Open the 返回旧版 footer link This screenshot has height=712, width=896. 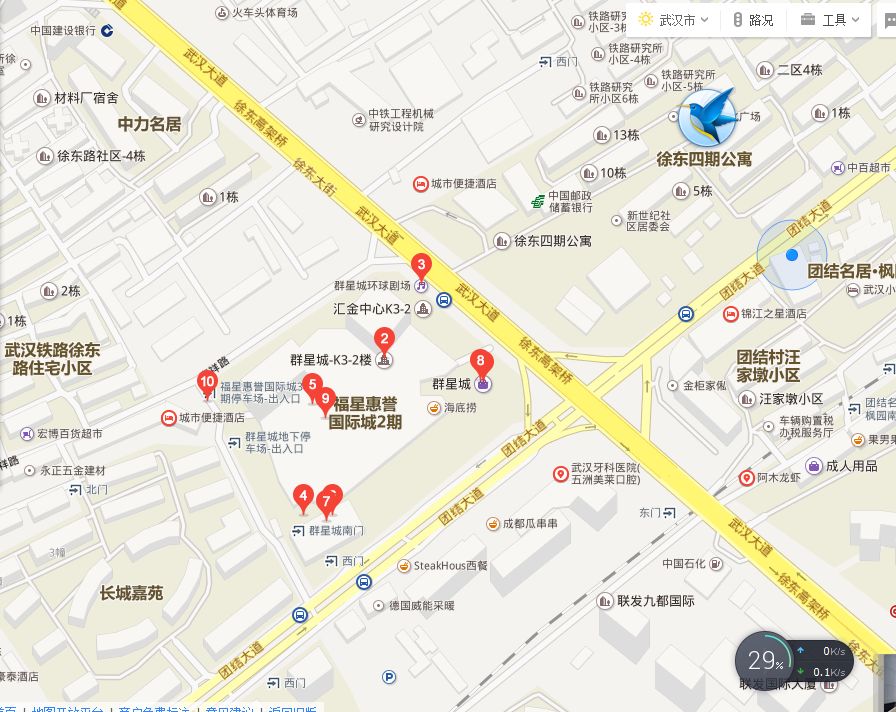pyautogui.click(x=292, y=708)
